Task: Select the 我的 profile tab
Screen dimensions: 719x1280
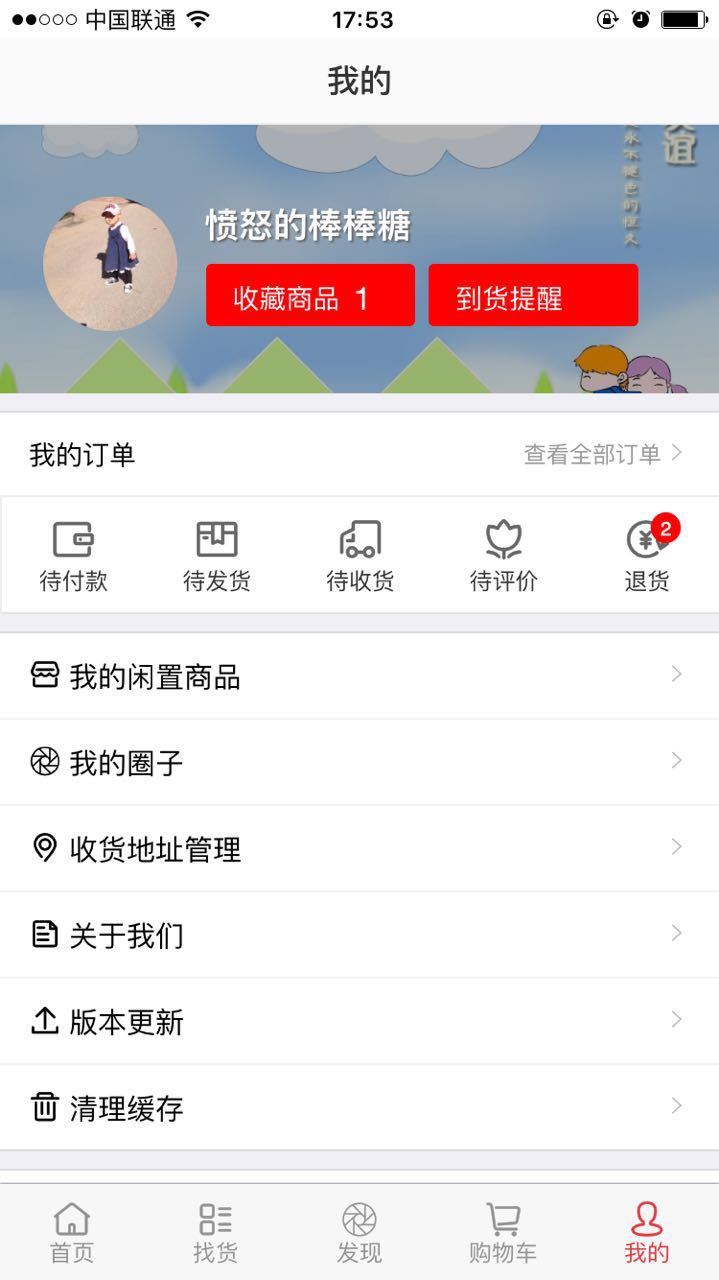Action: 647,1232
